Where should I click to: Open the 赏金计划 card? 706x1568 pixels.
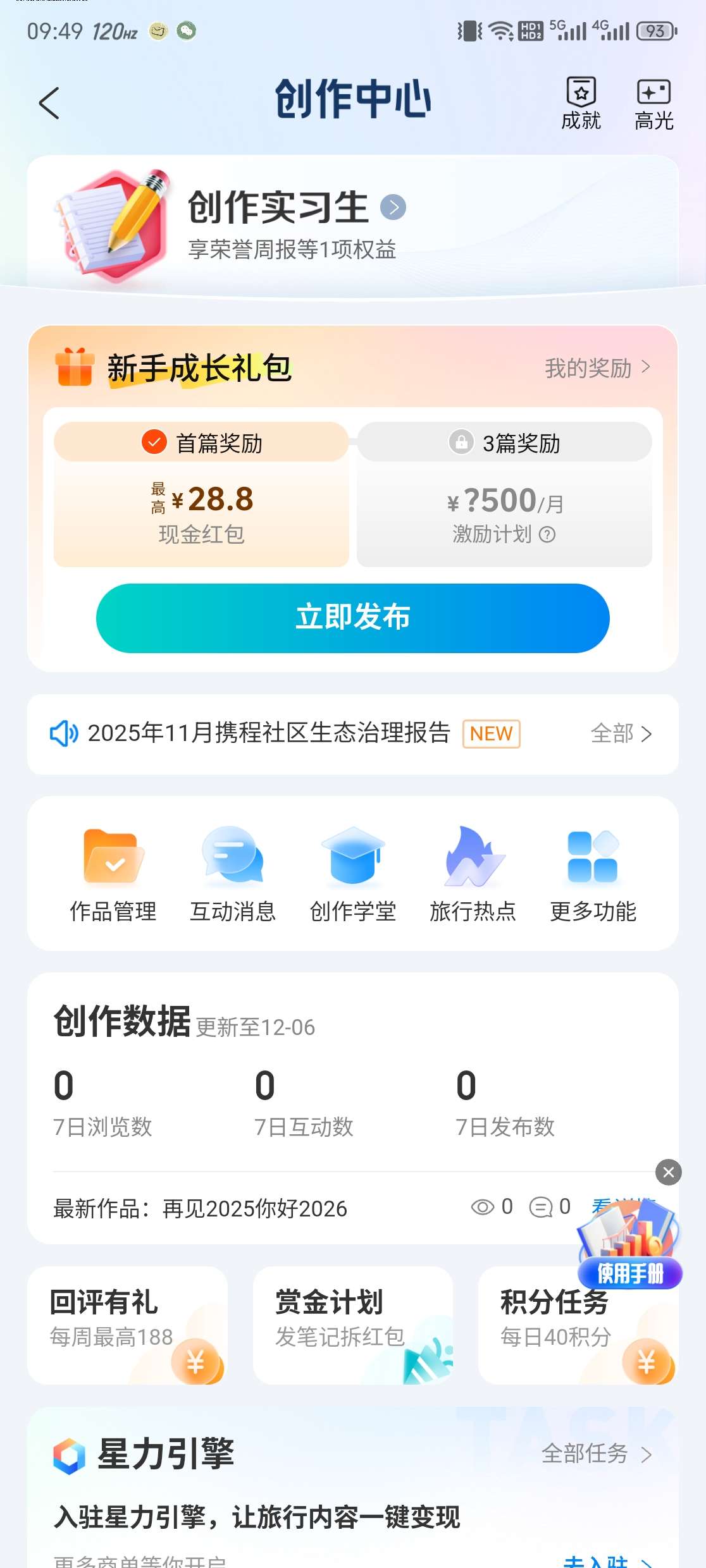(x=352, y=1325)
